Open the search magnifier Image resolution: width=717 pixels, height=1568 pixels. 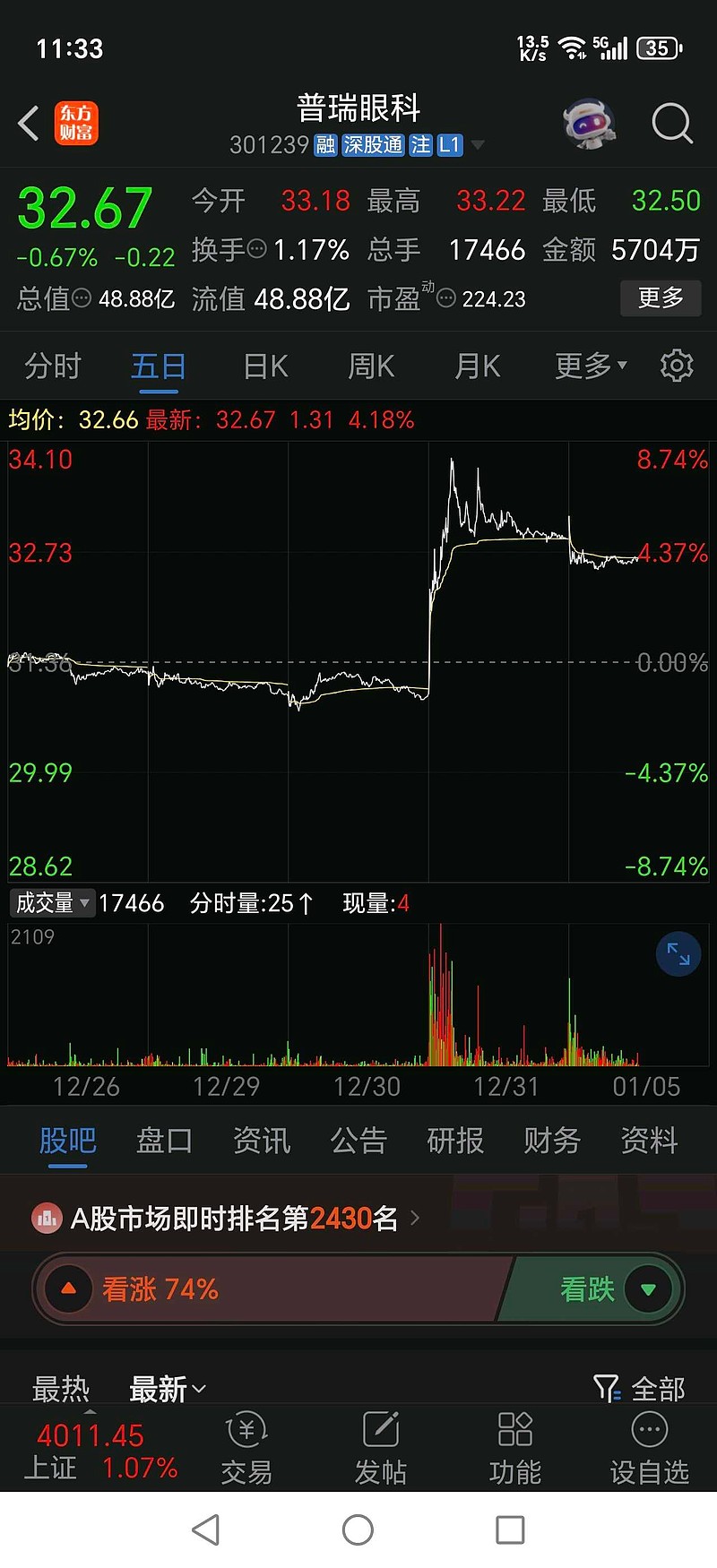pos(670,125)
